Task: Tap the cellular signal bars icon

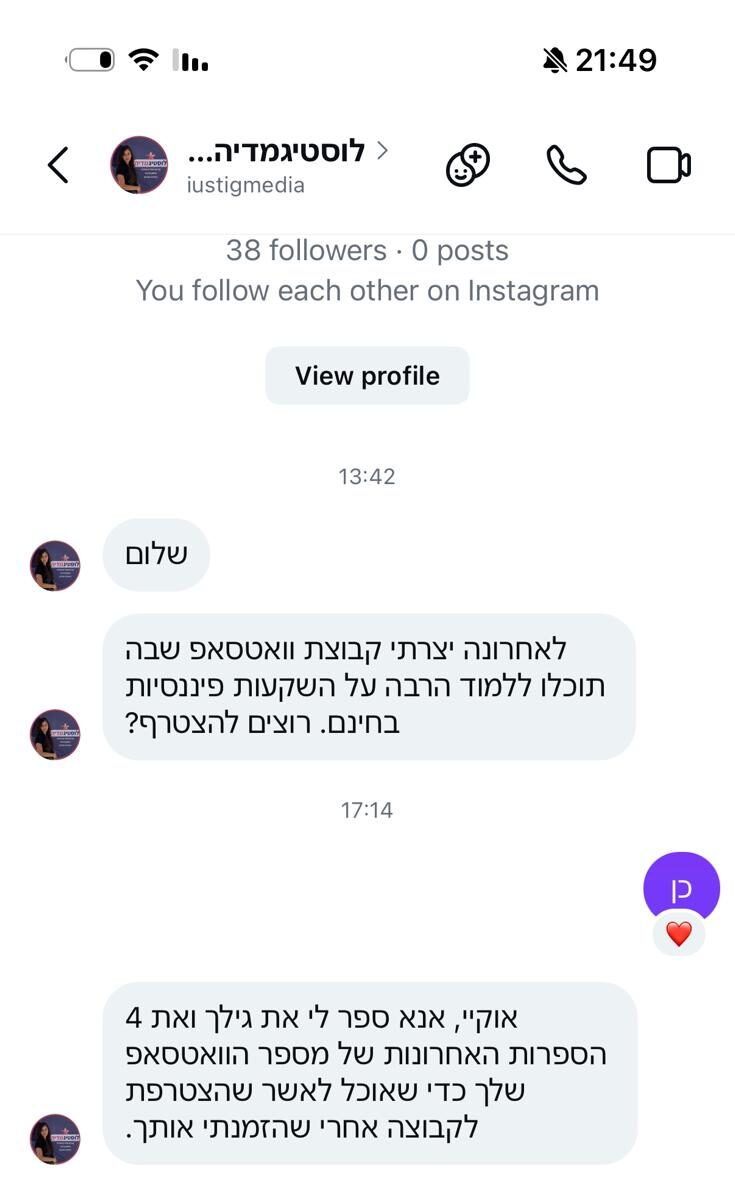Action: coord(188,60)
